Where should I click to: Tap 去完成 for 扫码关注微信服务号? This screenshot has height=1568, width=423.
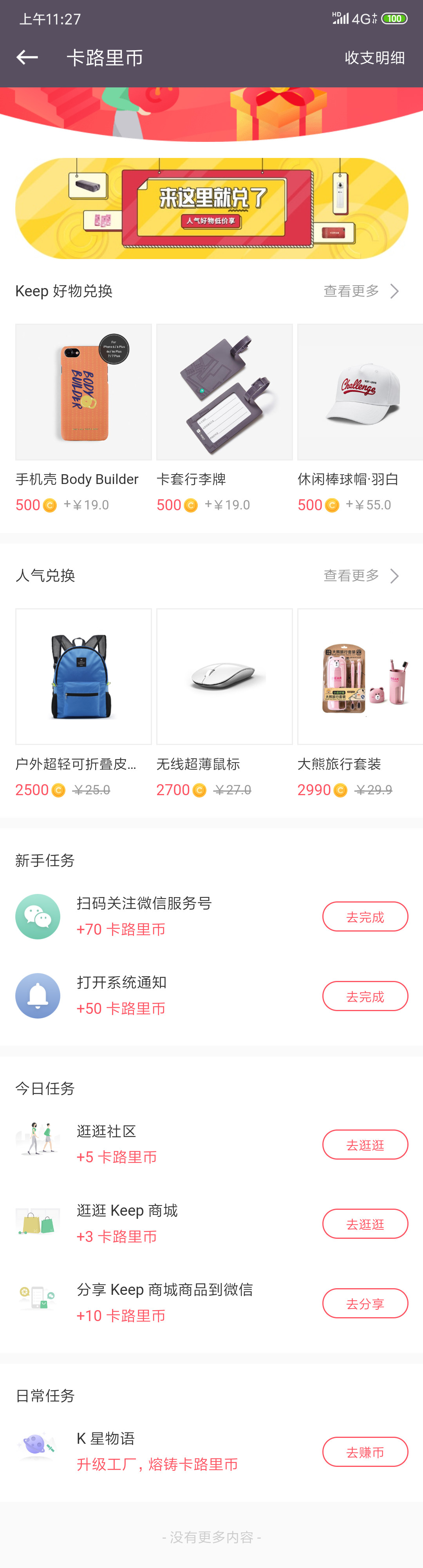click(x=365, y=917)
